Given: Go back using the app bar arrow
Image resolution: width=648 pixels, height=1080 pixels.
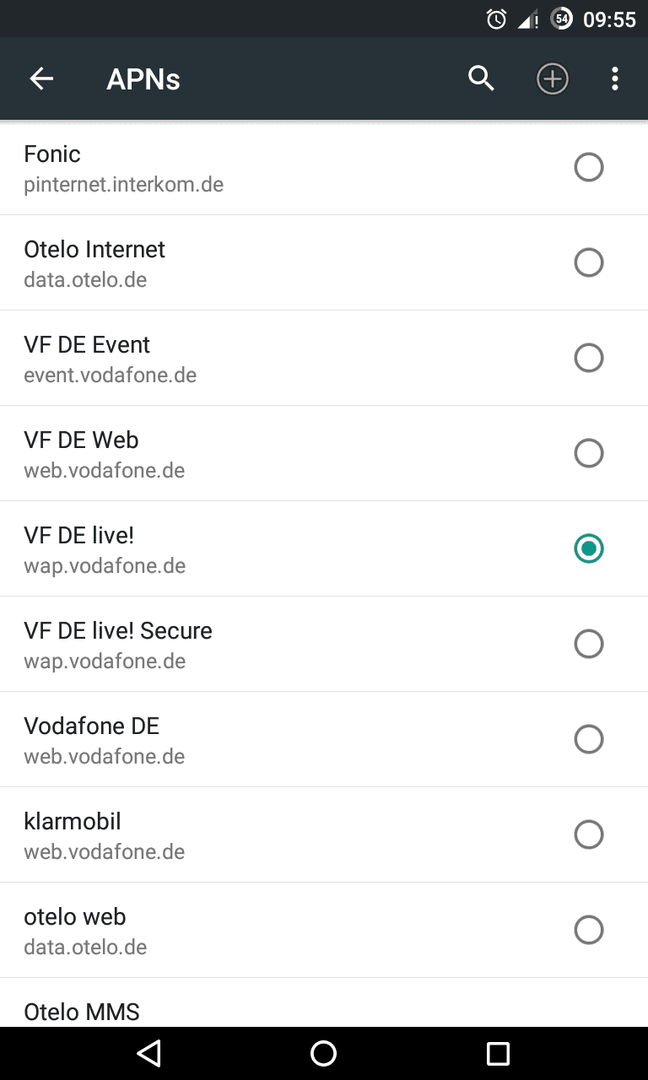Looking at the screenshot, I should tap(41, 79).
